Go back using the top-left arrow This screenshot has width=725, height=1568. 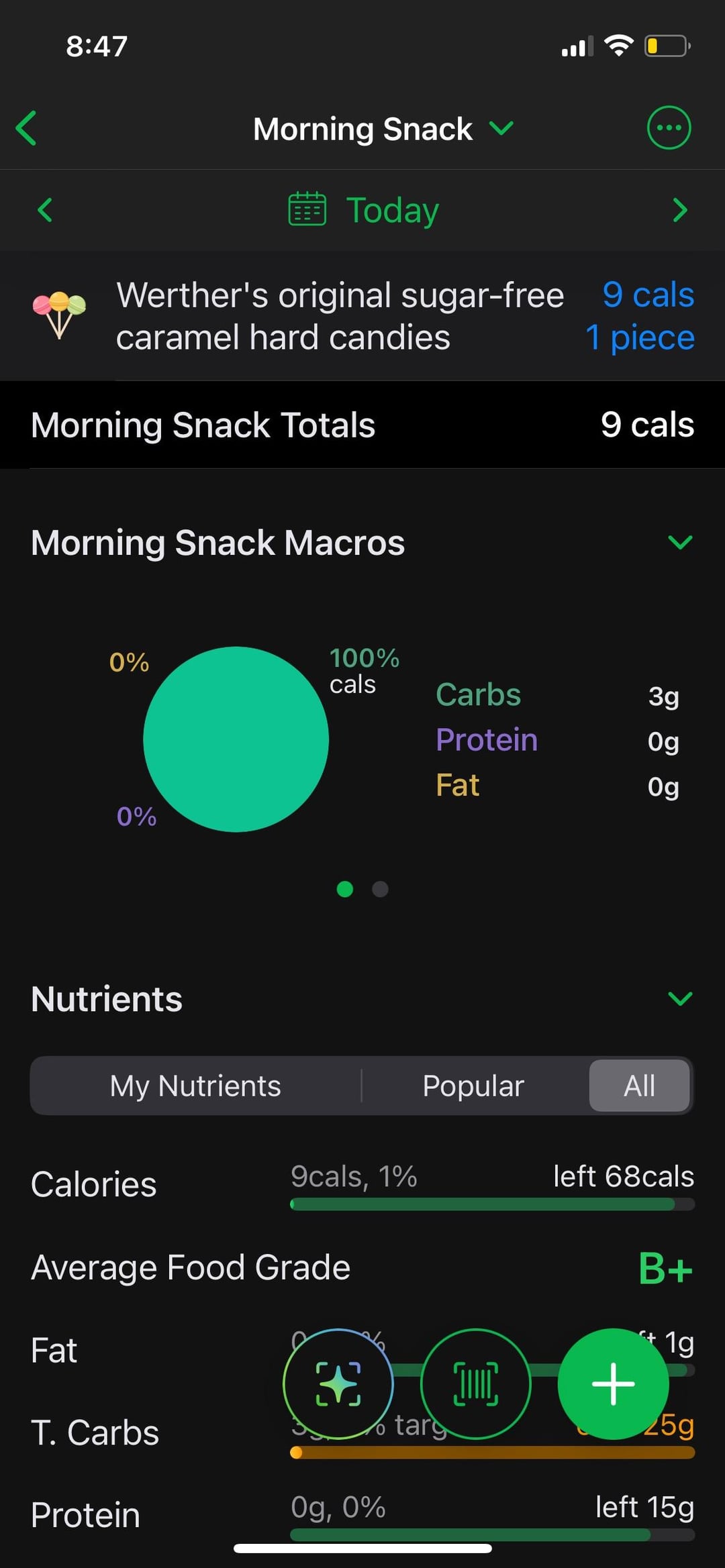[27, 127]
